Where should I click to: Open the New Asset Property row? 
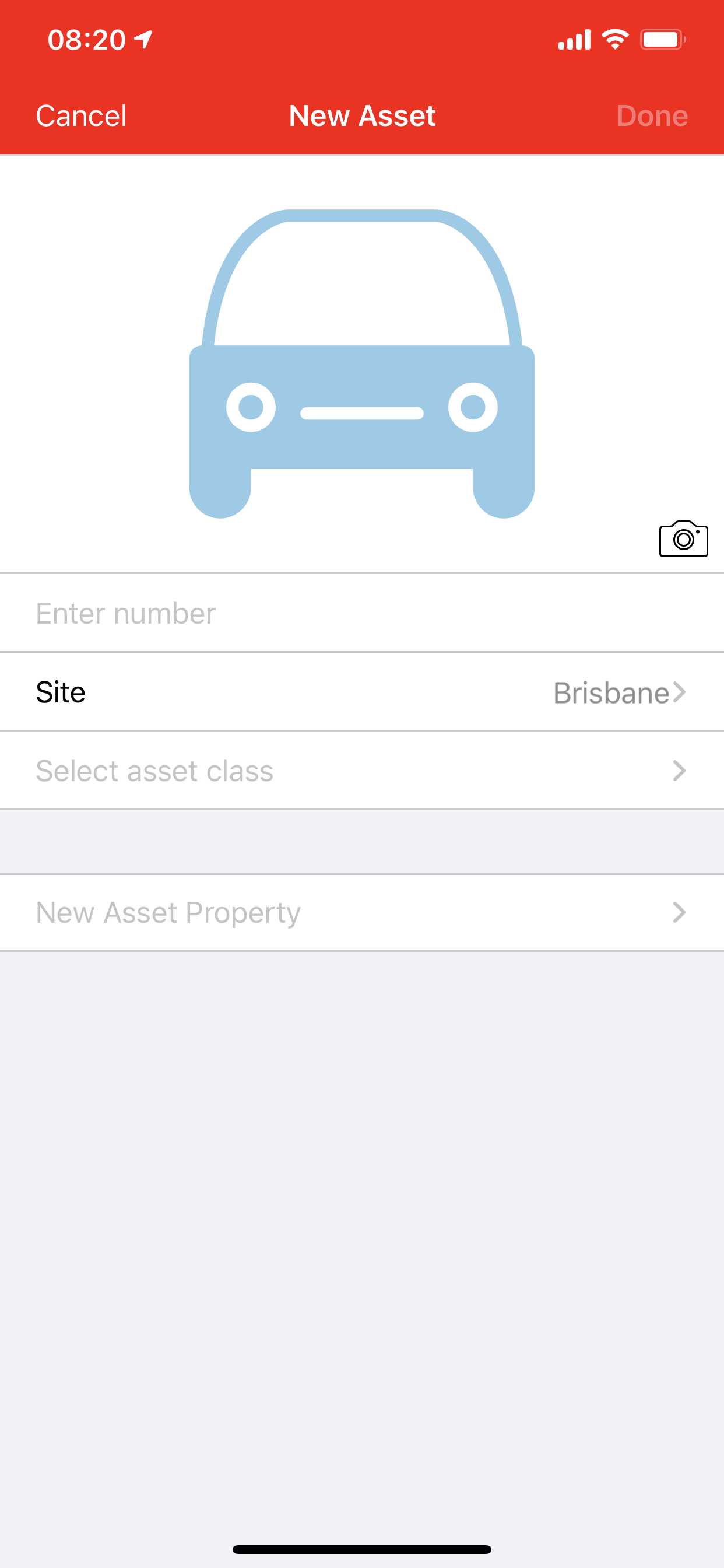click(362, 912)
